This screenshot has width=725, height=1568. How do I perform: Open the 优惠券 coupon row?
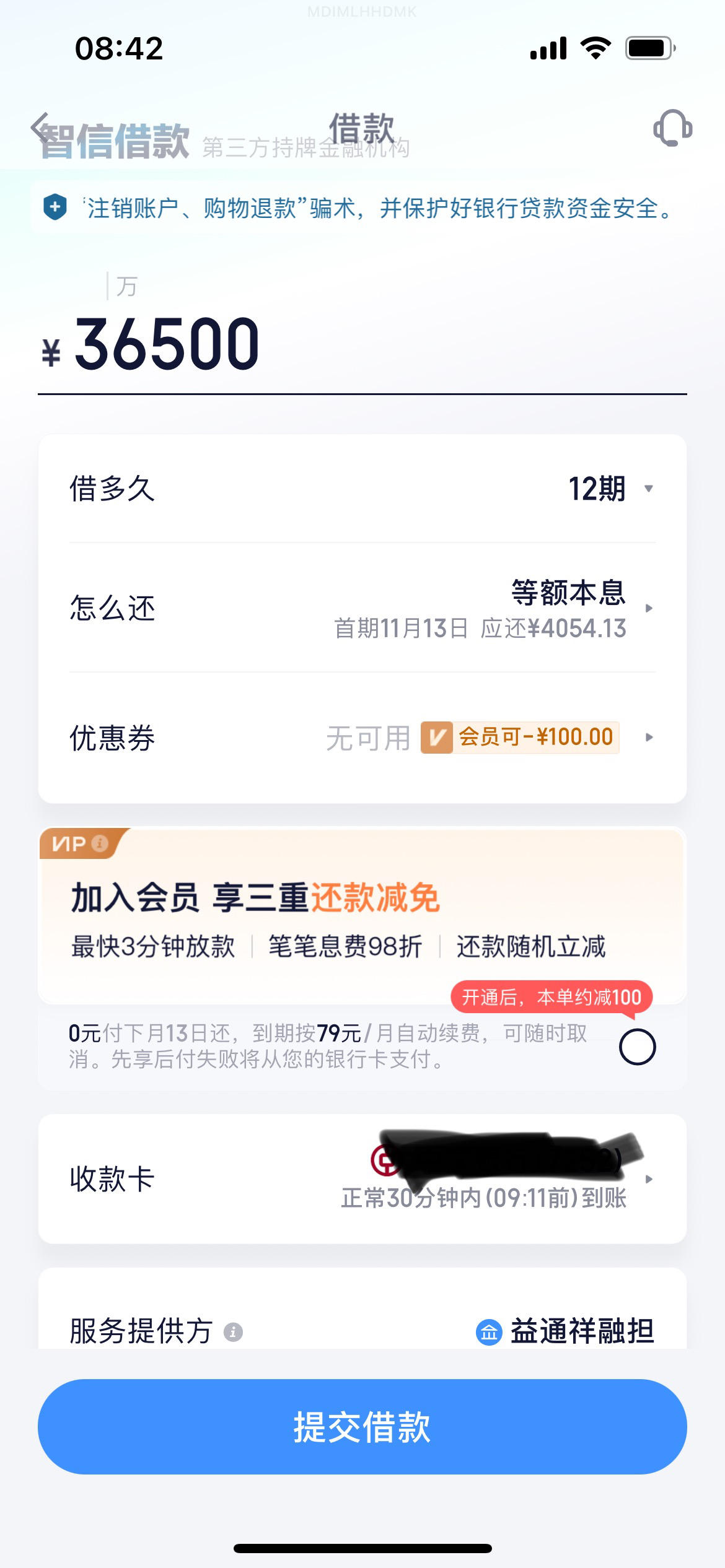point(362,738)
